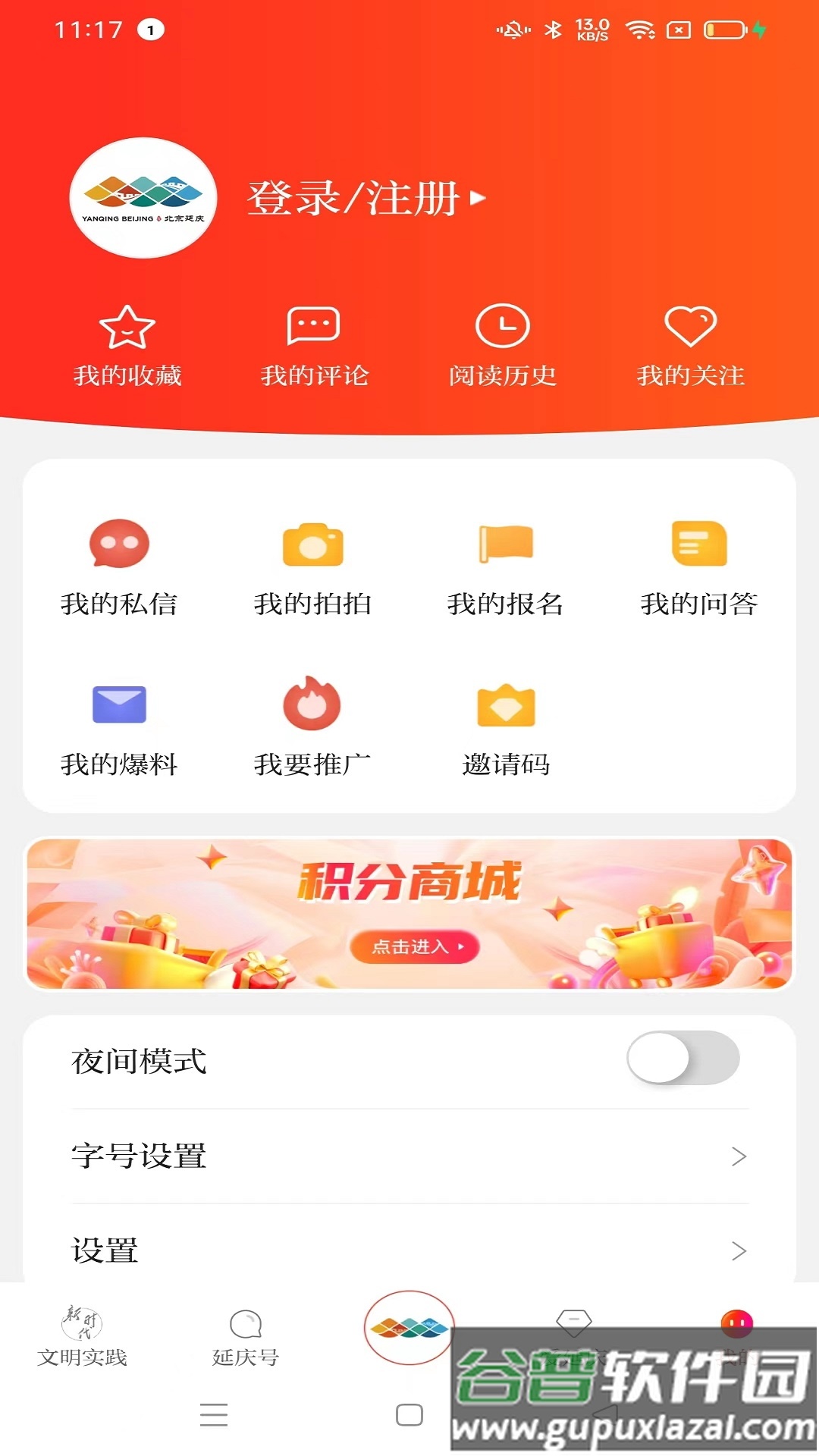Open 我的关注 heart icon
The width and height of the screenshot is (819, 1456).
click(x=690, y=326)
